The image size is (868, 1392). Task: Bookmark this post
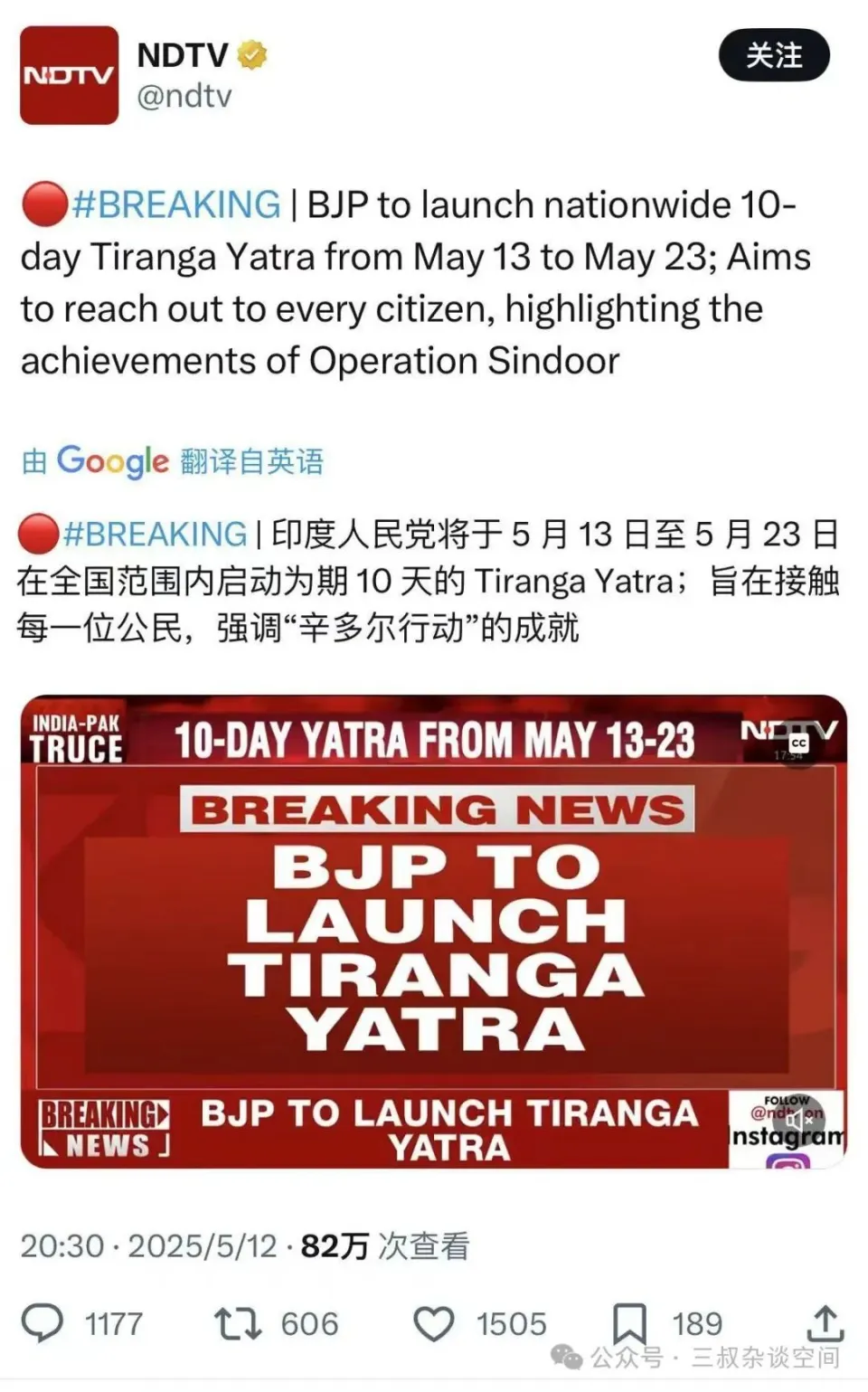pyautogui.click(x=629, y=1323)
